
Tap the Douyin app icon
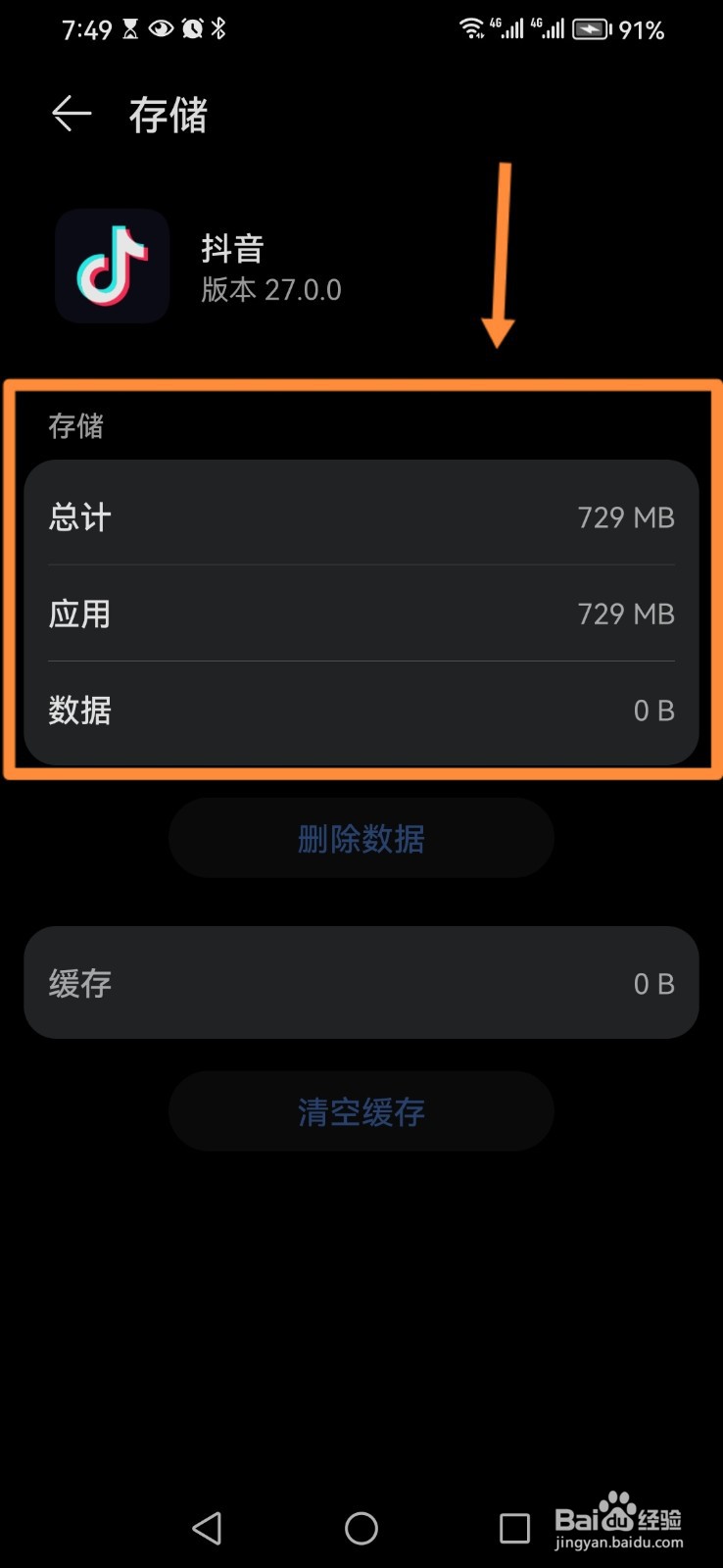[111, 265]
